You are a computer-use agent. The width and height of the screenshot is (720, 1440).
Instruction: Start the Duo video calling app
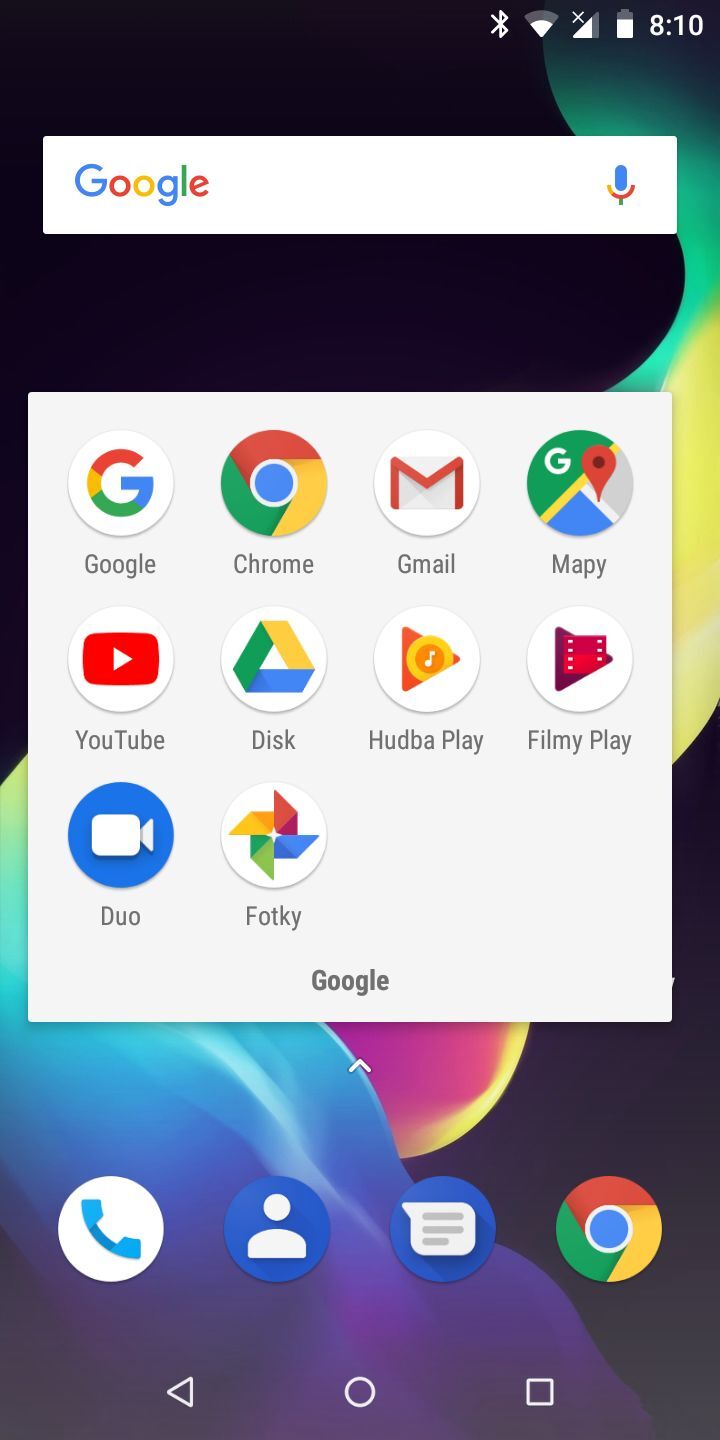click(120, 836)
